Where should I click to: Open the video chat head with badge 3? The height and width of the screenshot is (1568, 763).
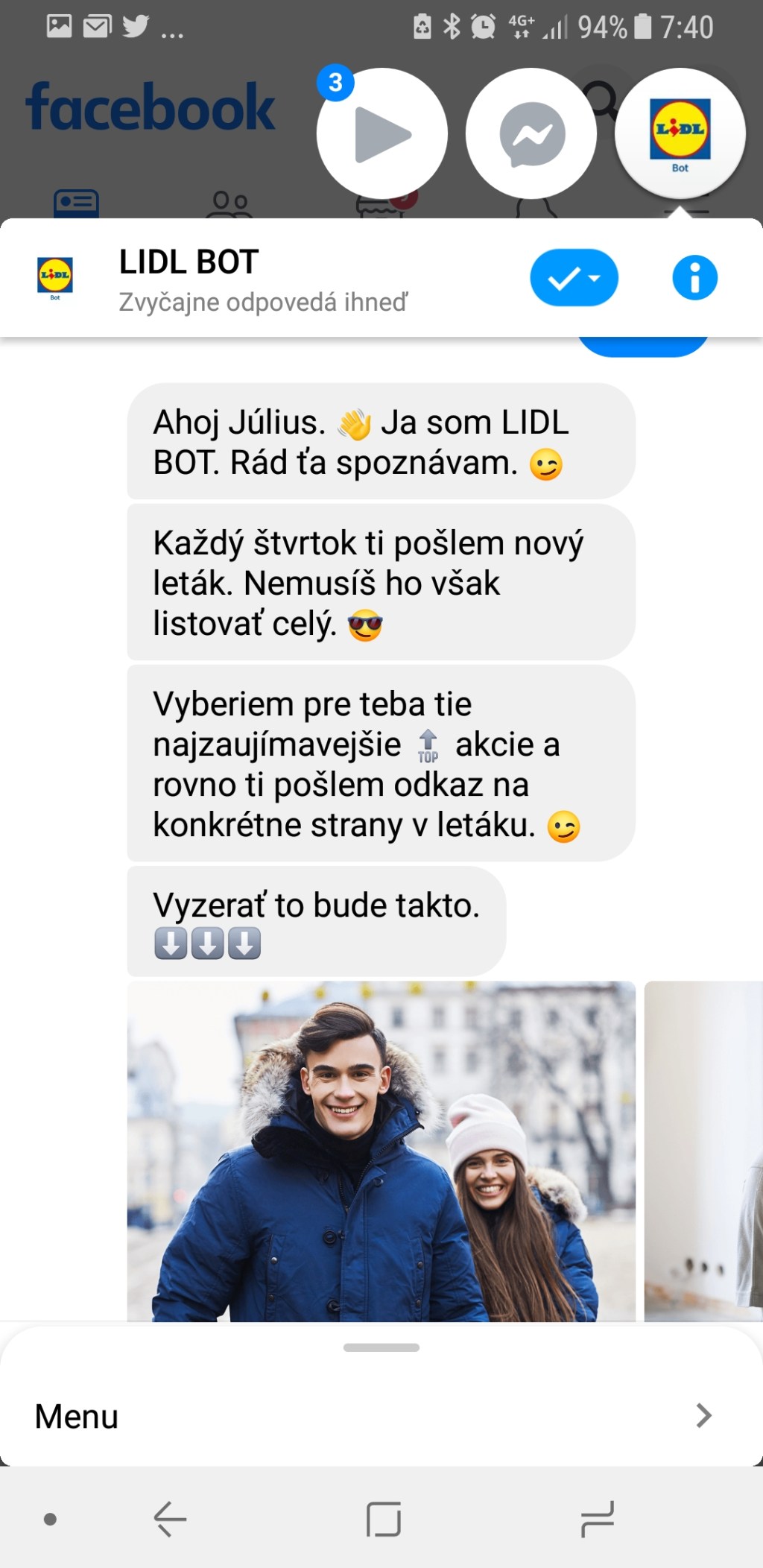[381, 134]
